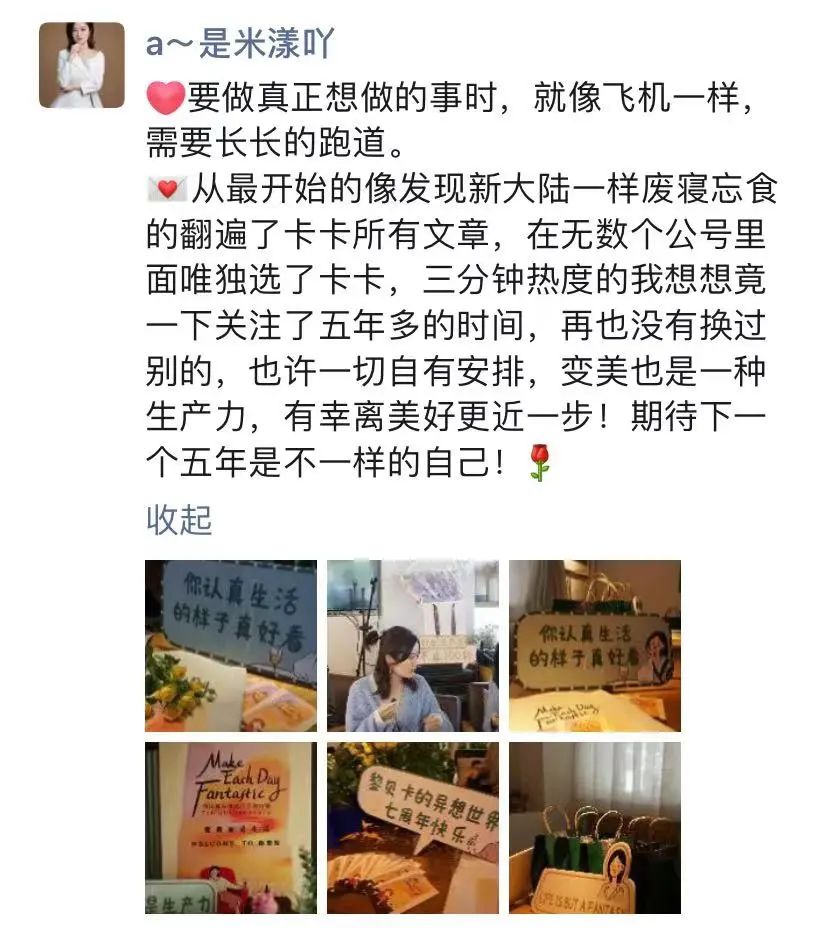Open the last photo with gift bags

click(x=594, y=827)
